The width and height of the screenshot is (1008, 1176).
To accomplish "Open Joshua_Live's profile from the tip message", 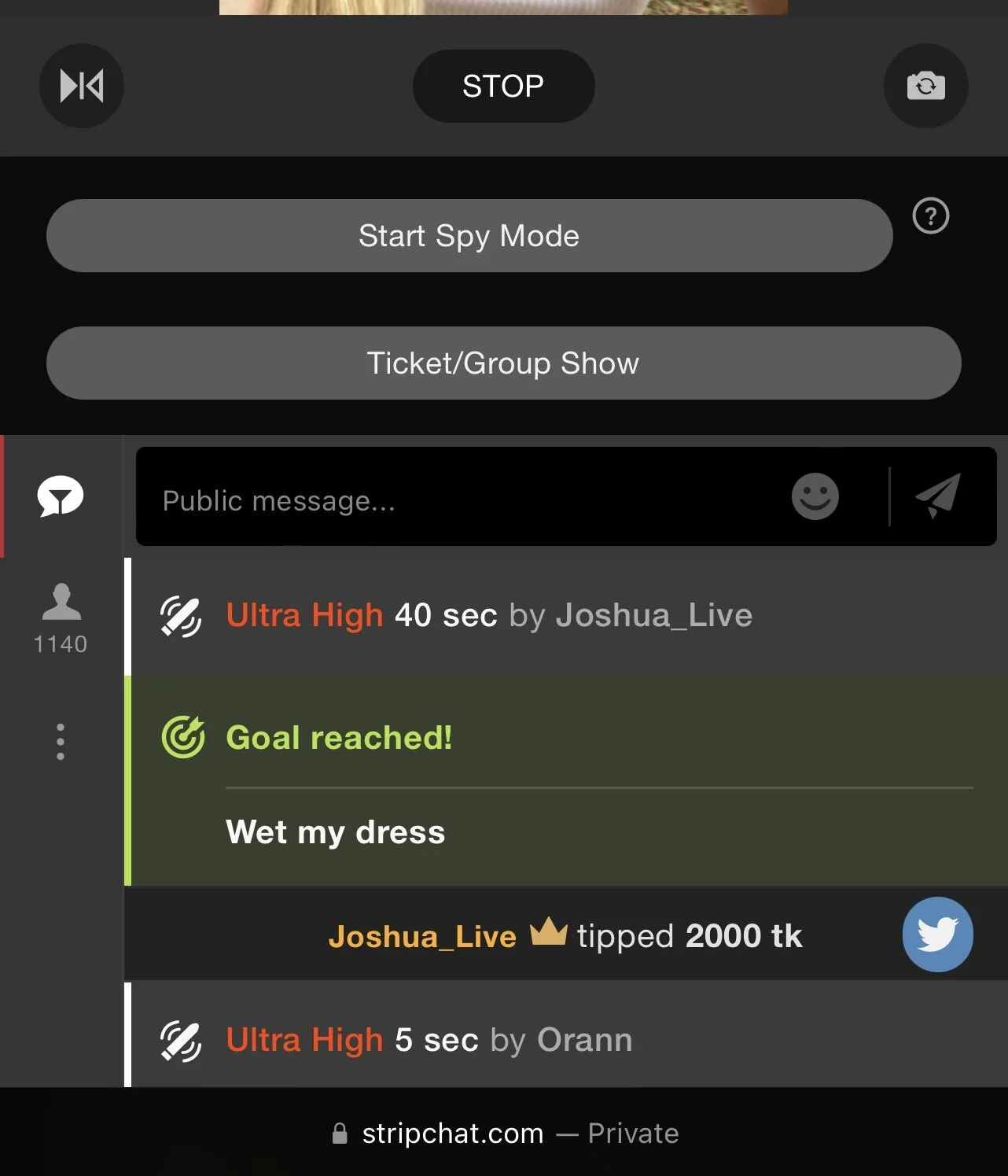I will (422, 936).
